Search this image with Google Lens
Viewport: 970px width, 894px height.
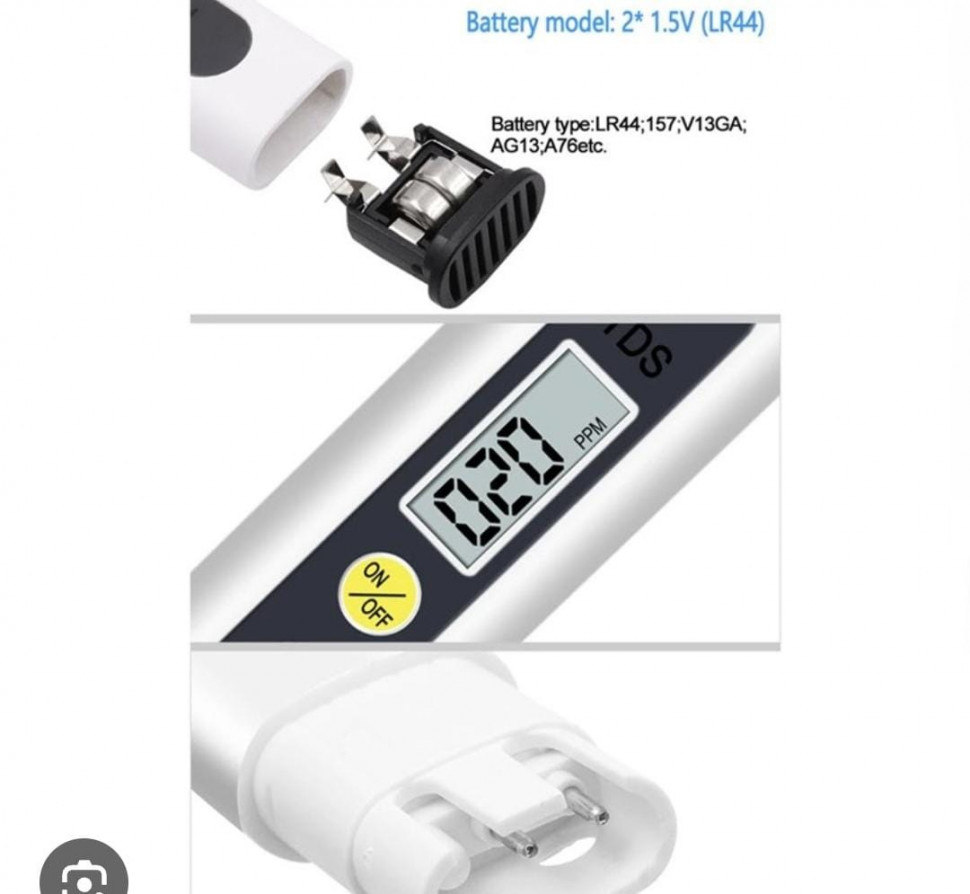[83, 875]
